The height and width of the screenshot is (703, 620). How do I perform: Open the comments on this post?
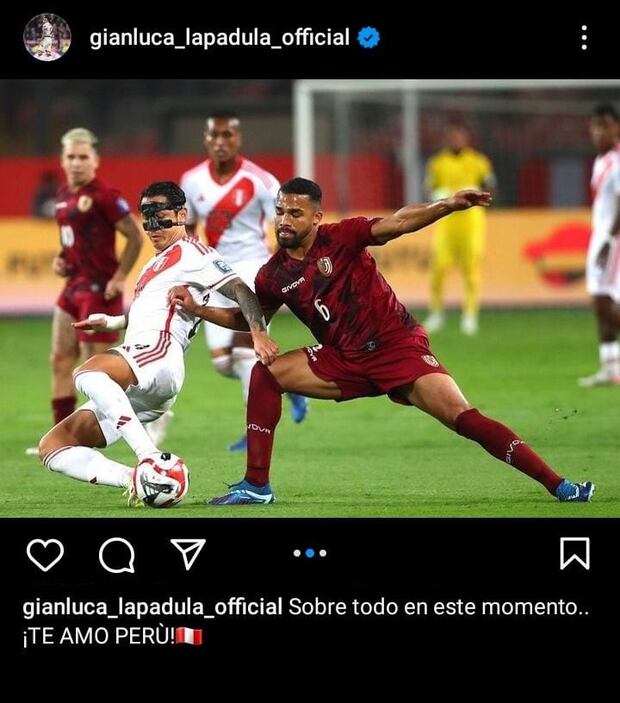(117, 554)
